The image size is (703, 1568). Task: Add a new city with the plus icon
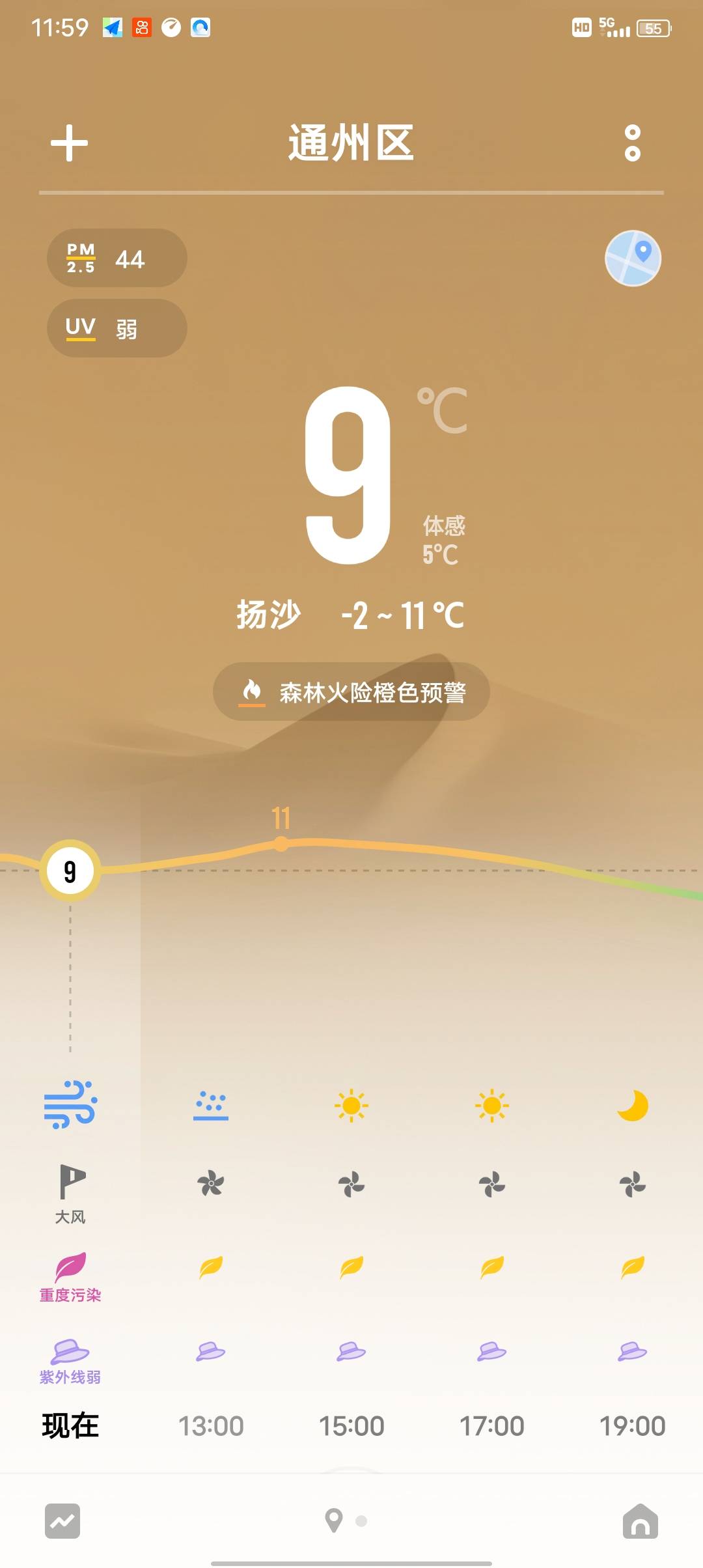[x=70, y=143]
